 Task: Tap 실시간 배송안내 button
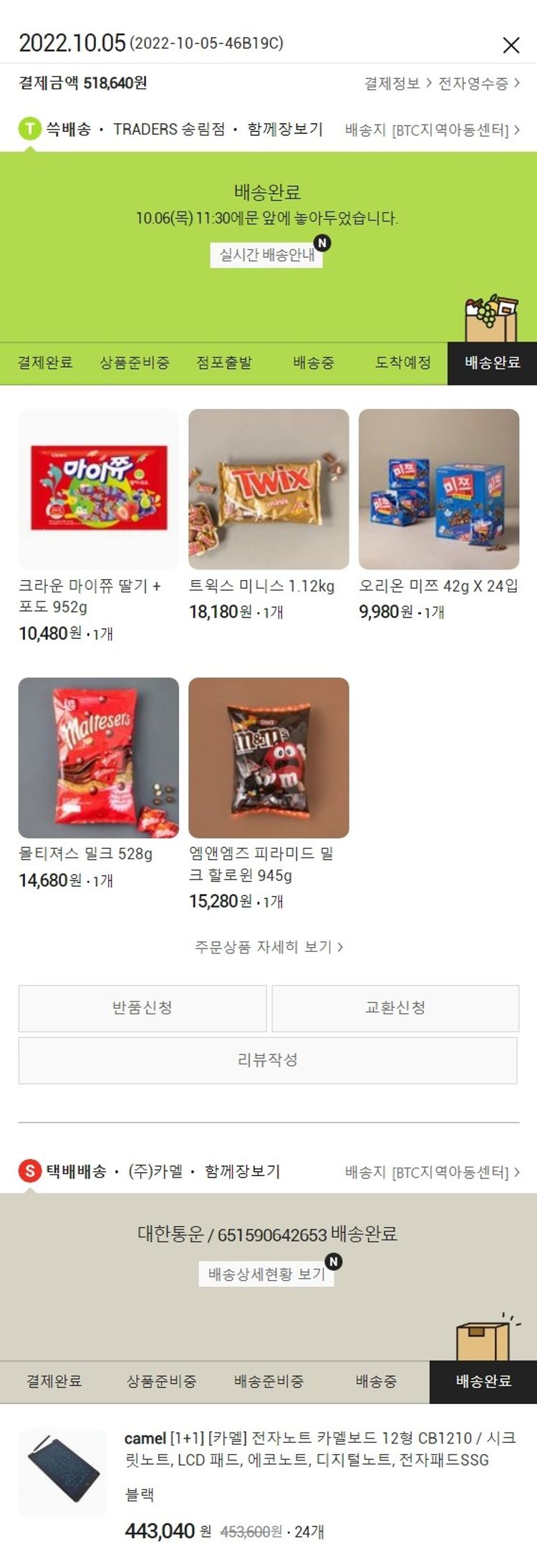coord(266,255)
